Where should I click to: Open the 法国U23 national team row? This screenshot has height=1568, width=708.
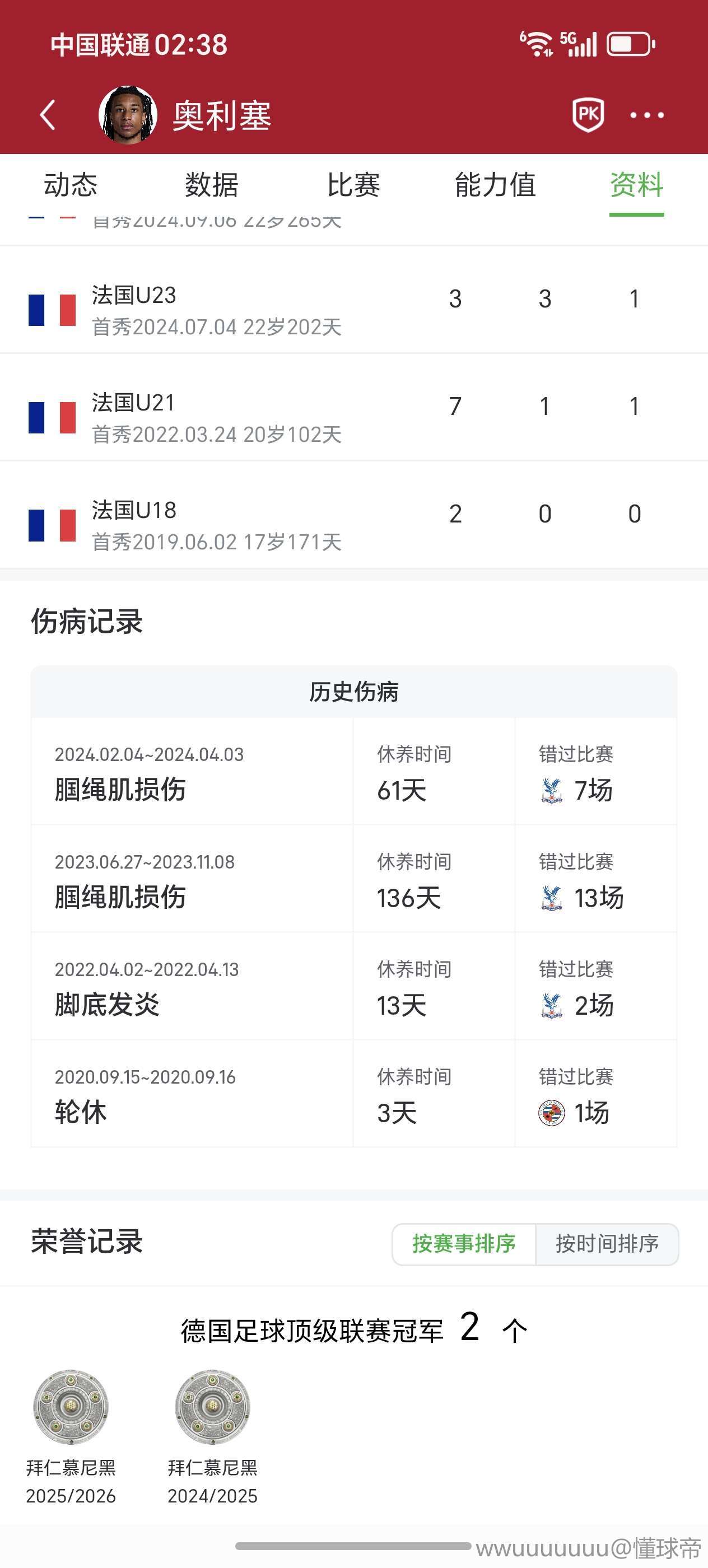[x=353, y=310]
